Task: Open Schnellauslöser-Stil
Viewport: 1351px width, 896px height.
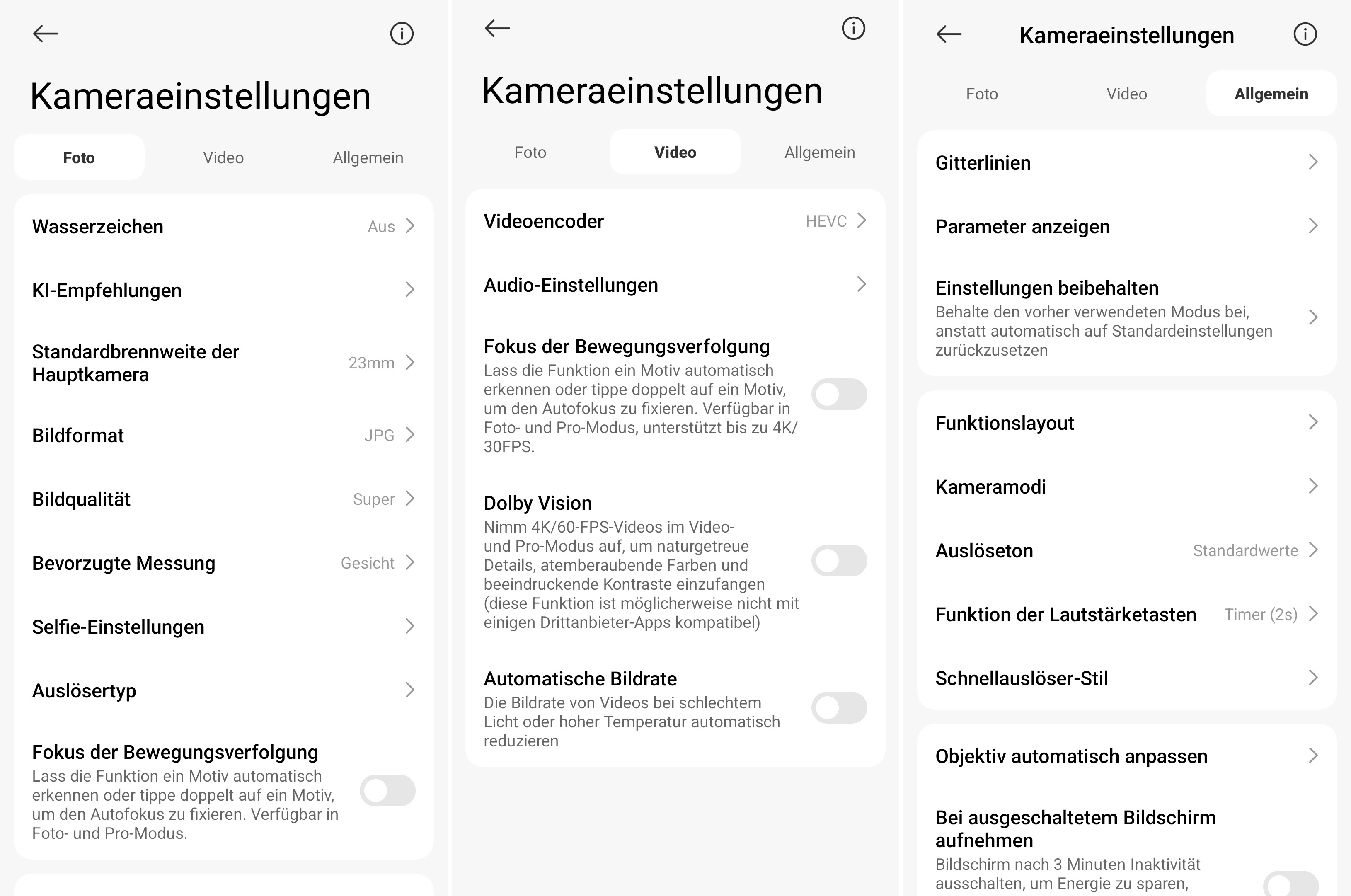Action: click(1126, 678)
